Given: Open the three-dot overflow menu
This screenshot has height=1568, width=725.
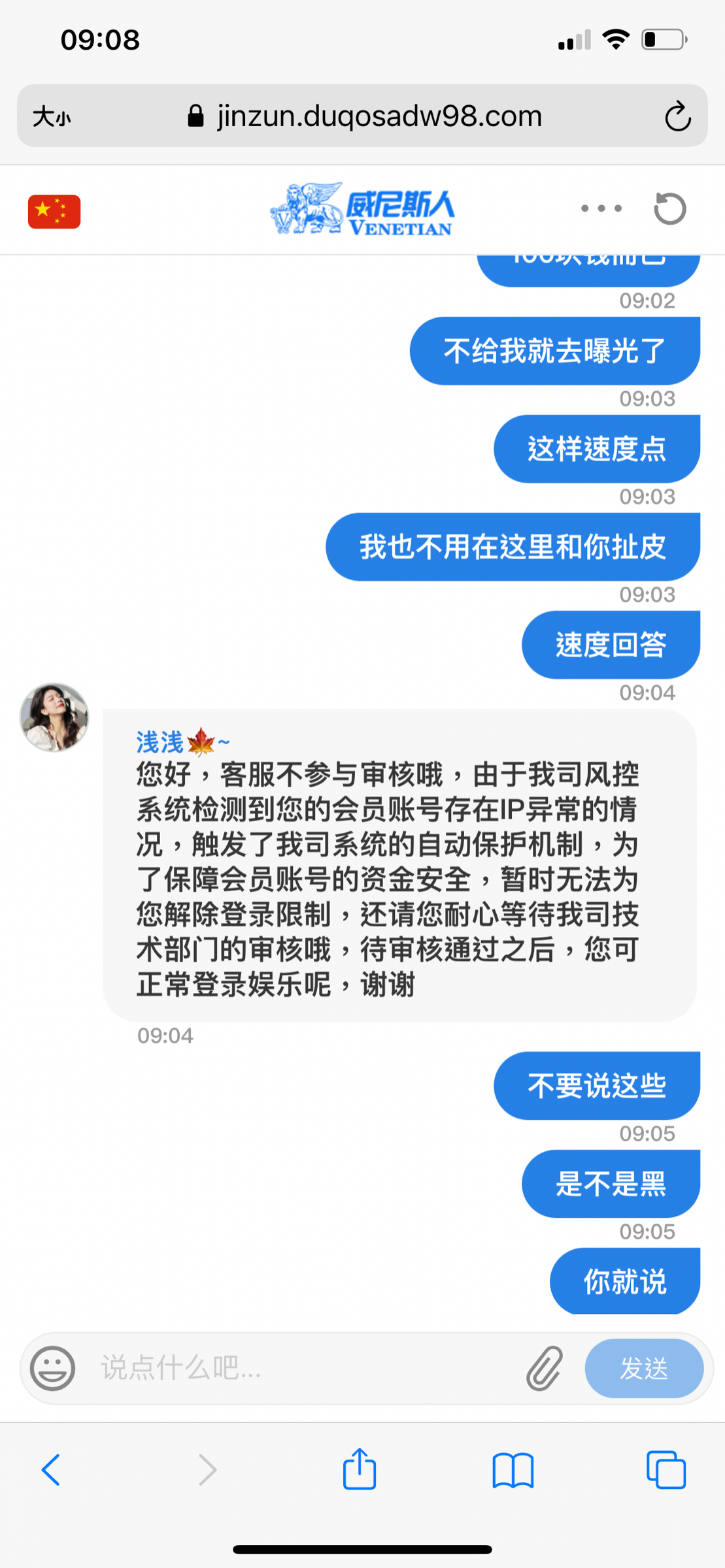Looking at the screenshot, I should 601,208.
